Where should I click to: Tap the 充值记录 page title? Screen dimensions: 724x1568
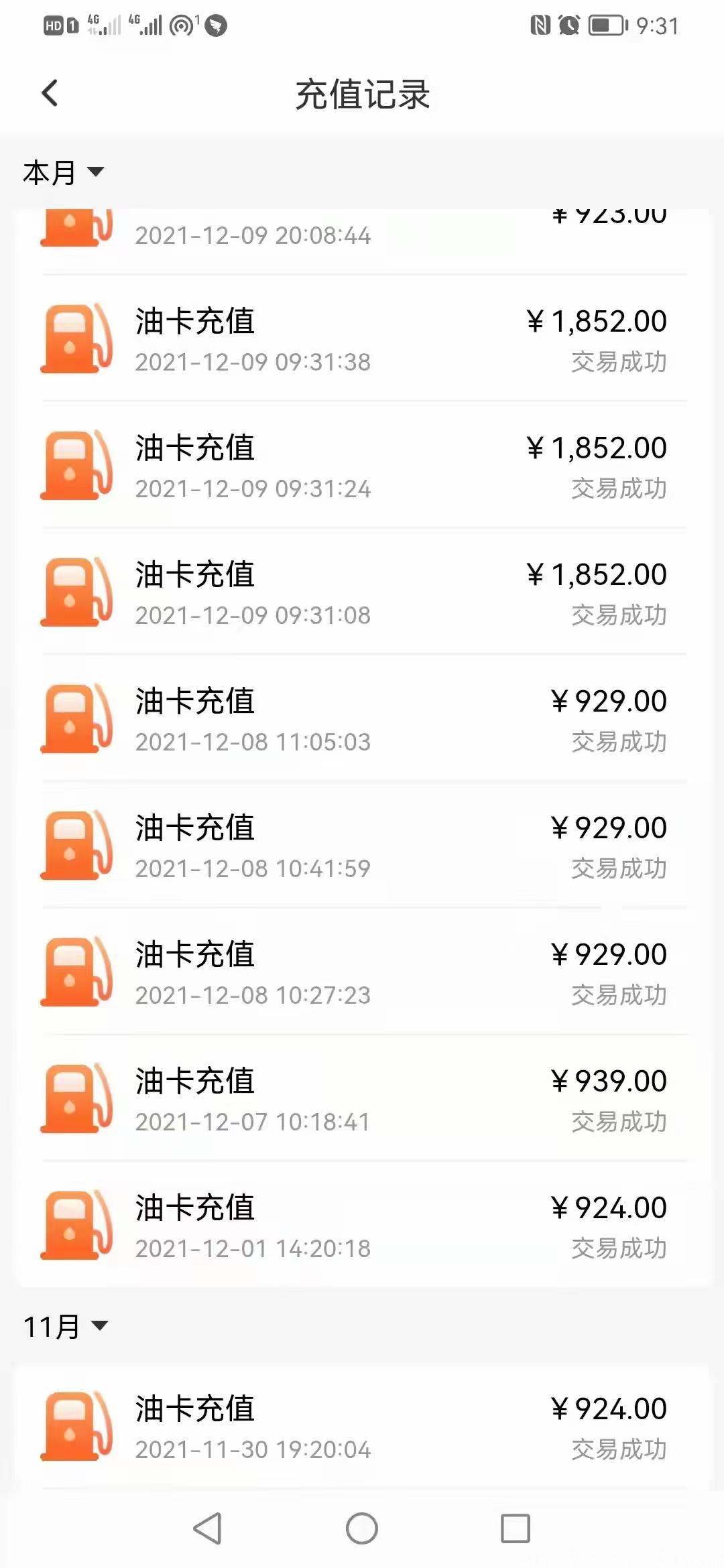pyautogui.click(x=362, y=94)
